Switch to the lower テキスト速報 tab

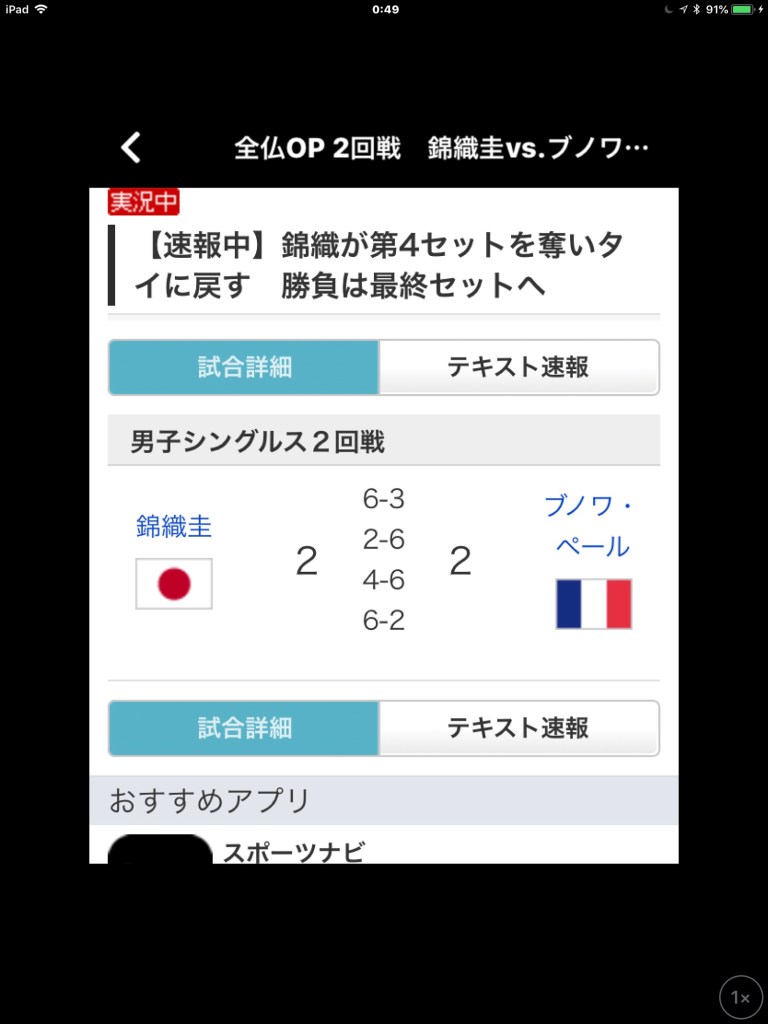[518, 728]
